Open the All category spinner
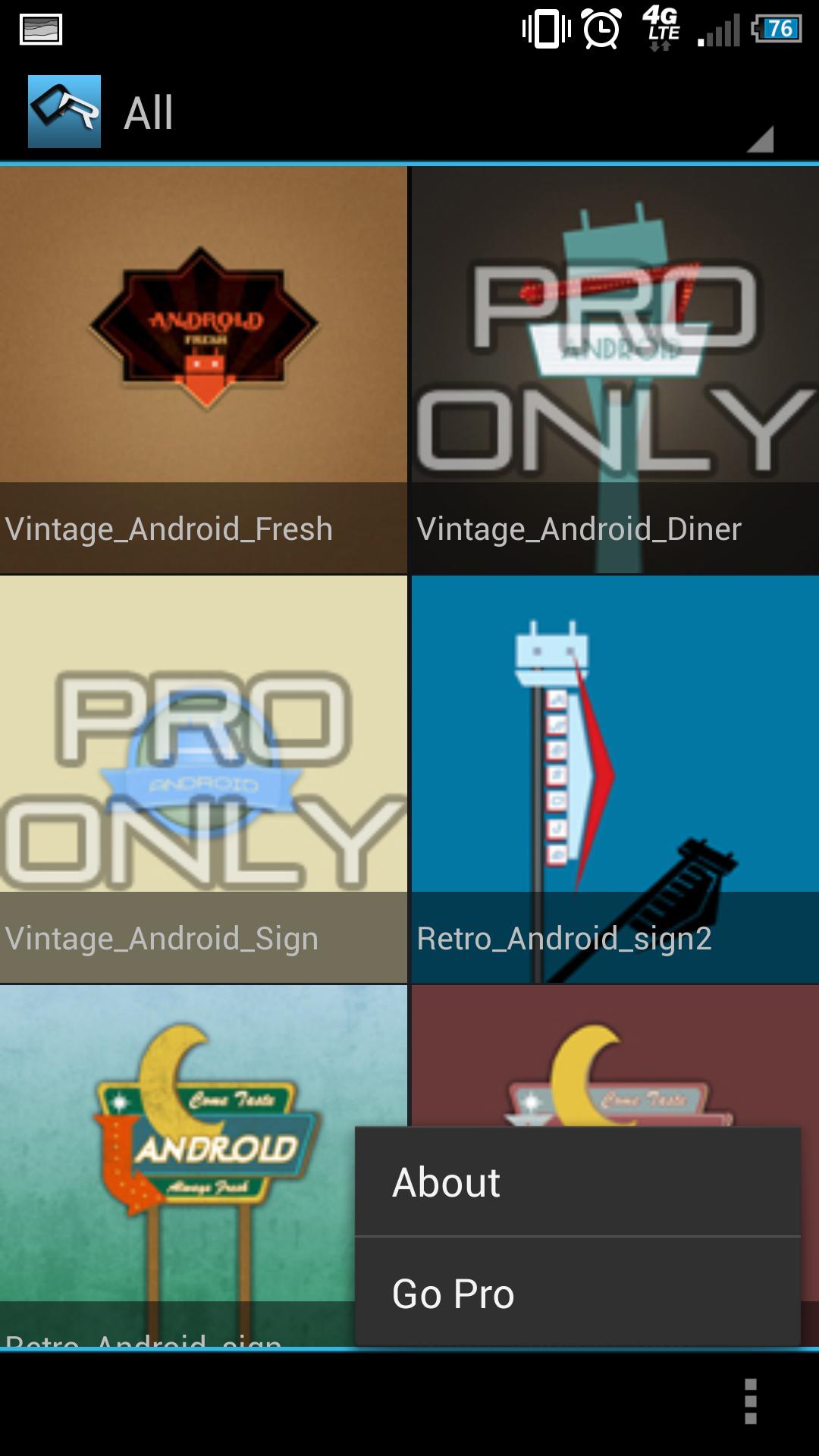Viewport: 819px width, 1456px height. (148, 112)
